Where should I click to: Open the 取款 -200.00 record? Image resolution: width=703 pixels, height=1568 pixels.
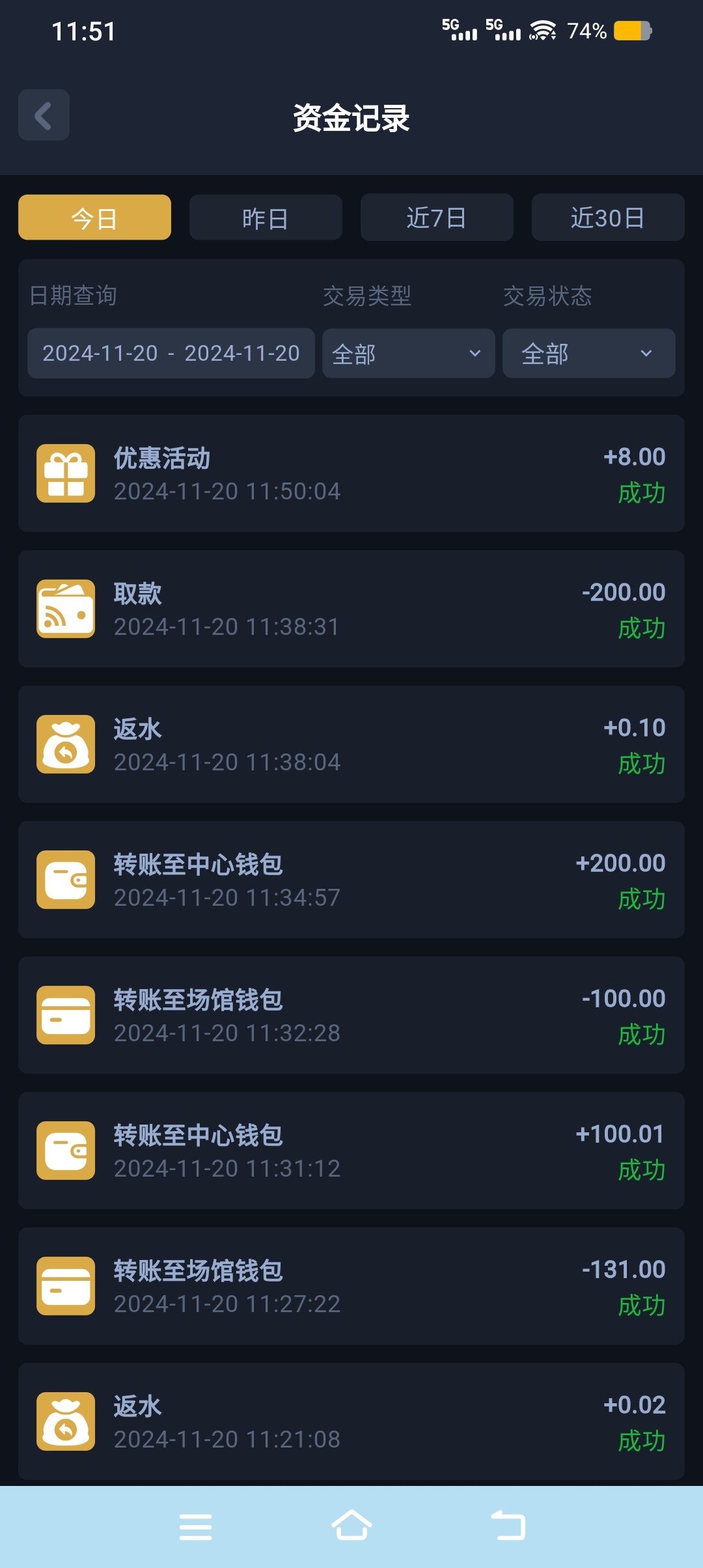click(x=351, y=609)
